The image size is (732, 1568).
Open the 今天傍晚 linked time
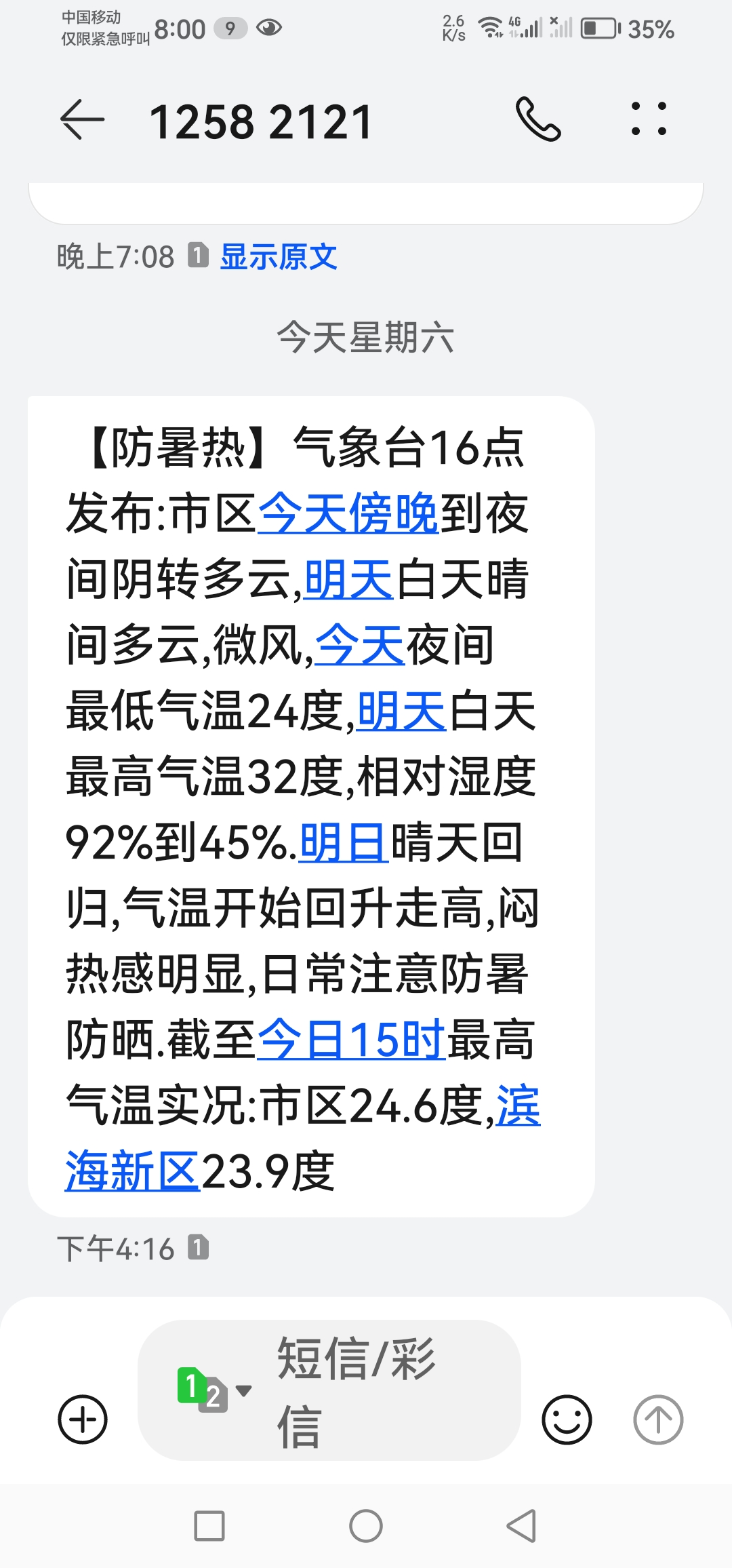(x=348, y=513)
